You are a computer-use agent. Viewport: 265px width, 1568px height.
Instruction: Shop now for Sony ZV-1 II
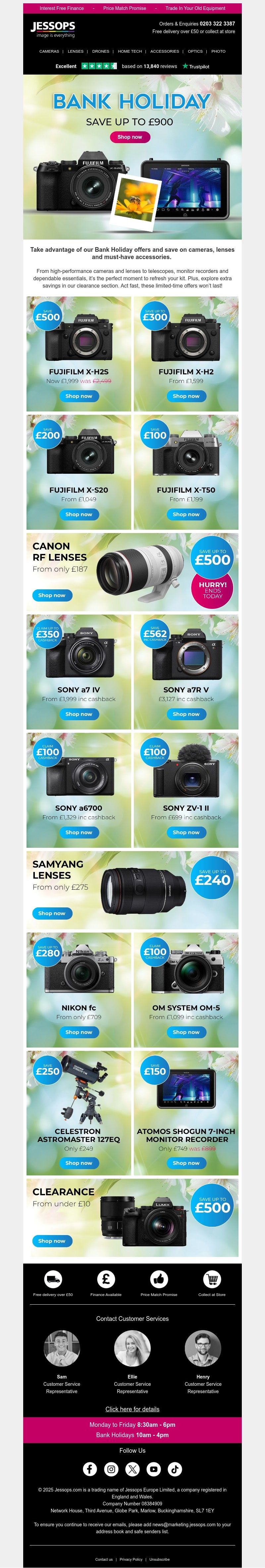186,832
